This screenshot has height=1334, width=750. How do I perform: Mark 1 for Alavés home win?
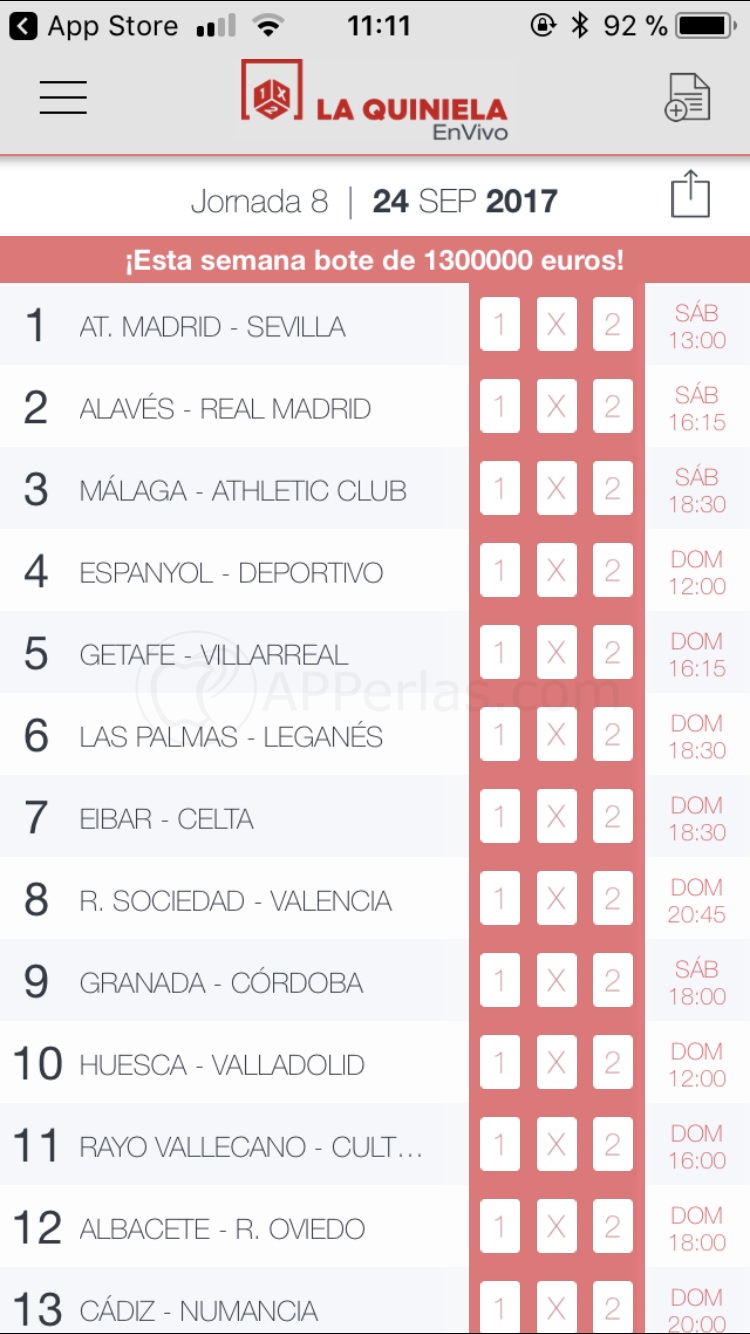[x=500, y=407]
